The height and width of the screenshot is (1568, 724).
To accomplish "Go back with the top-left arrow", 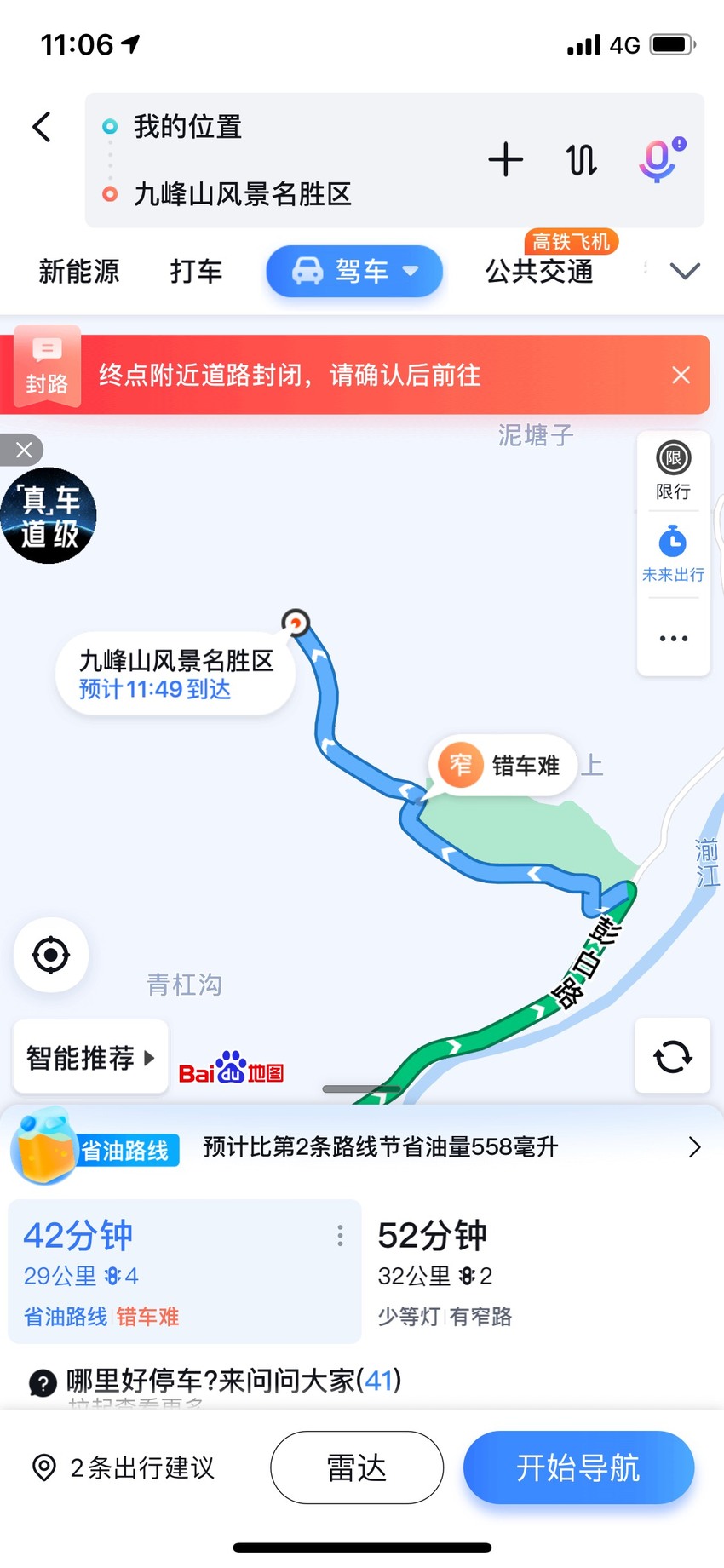I will [42, 127].
